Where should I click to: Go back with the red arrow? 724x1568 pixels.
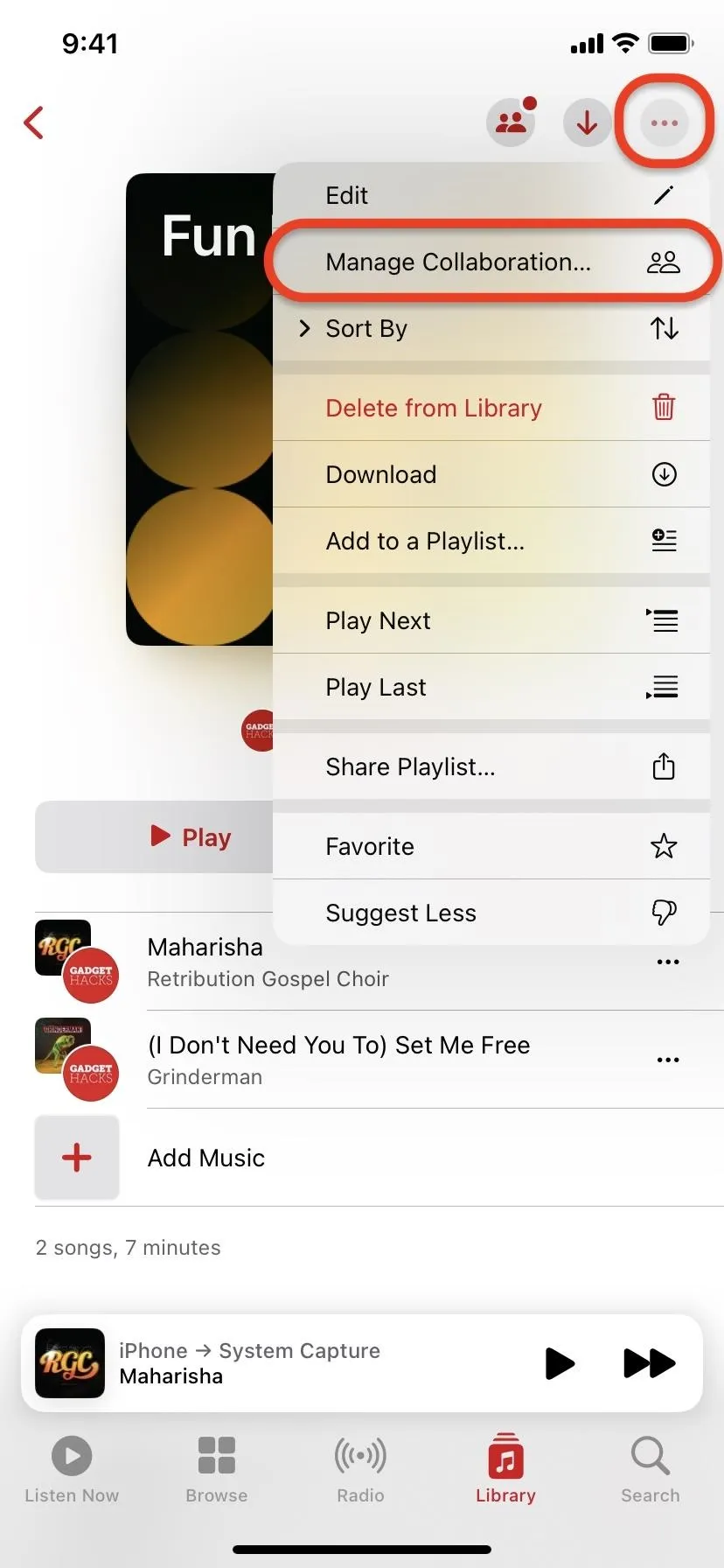point(34,123)
